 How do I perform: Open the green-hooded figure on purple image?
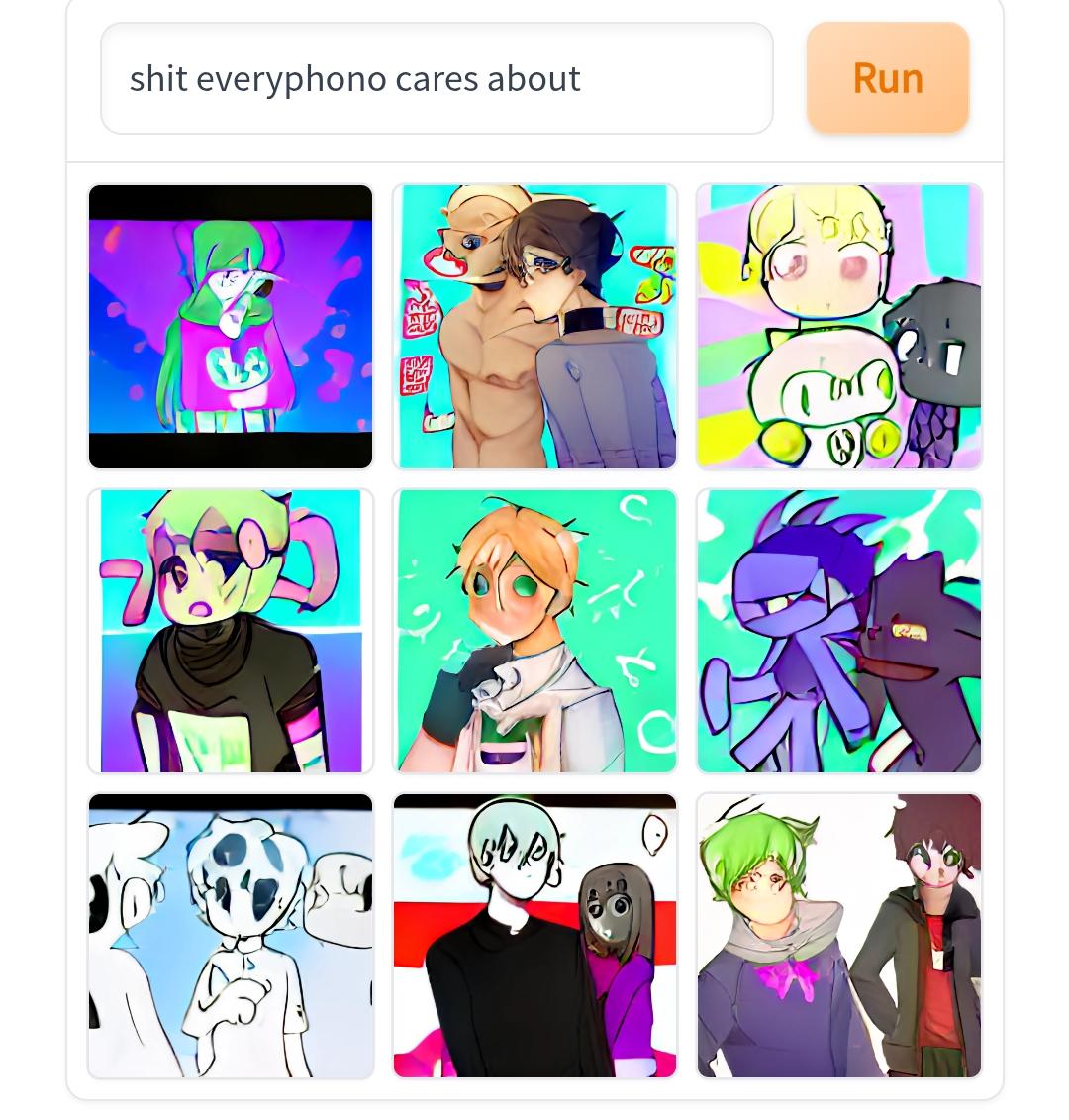(231, 326)
